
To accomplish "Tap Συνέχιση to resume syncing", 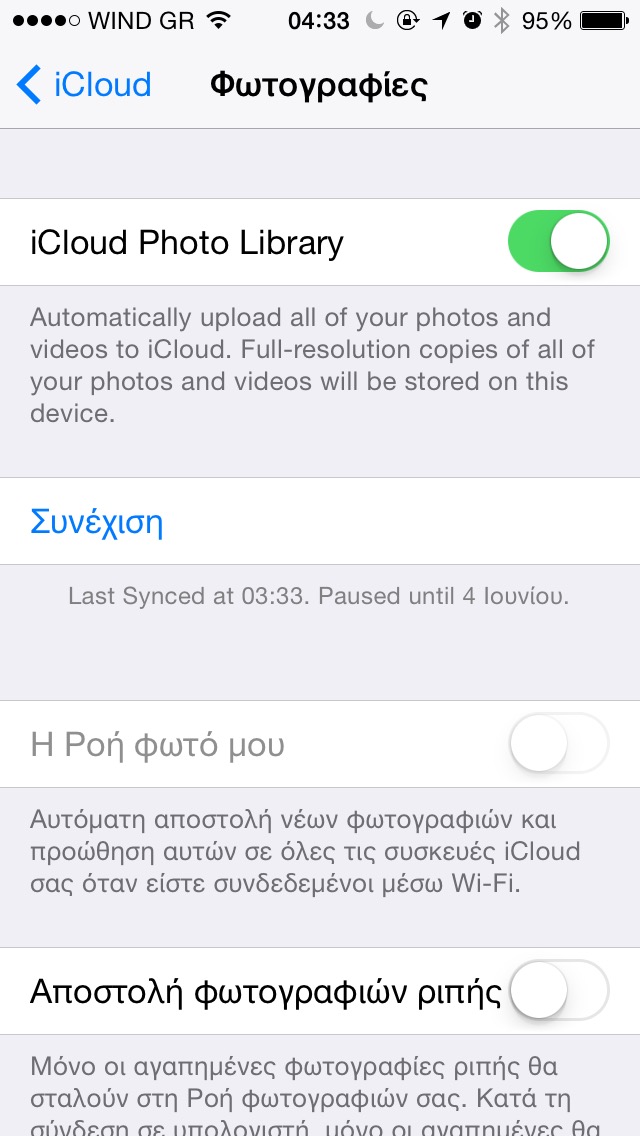I will point(97,522).
